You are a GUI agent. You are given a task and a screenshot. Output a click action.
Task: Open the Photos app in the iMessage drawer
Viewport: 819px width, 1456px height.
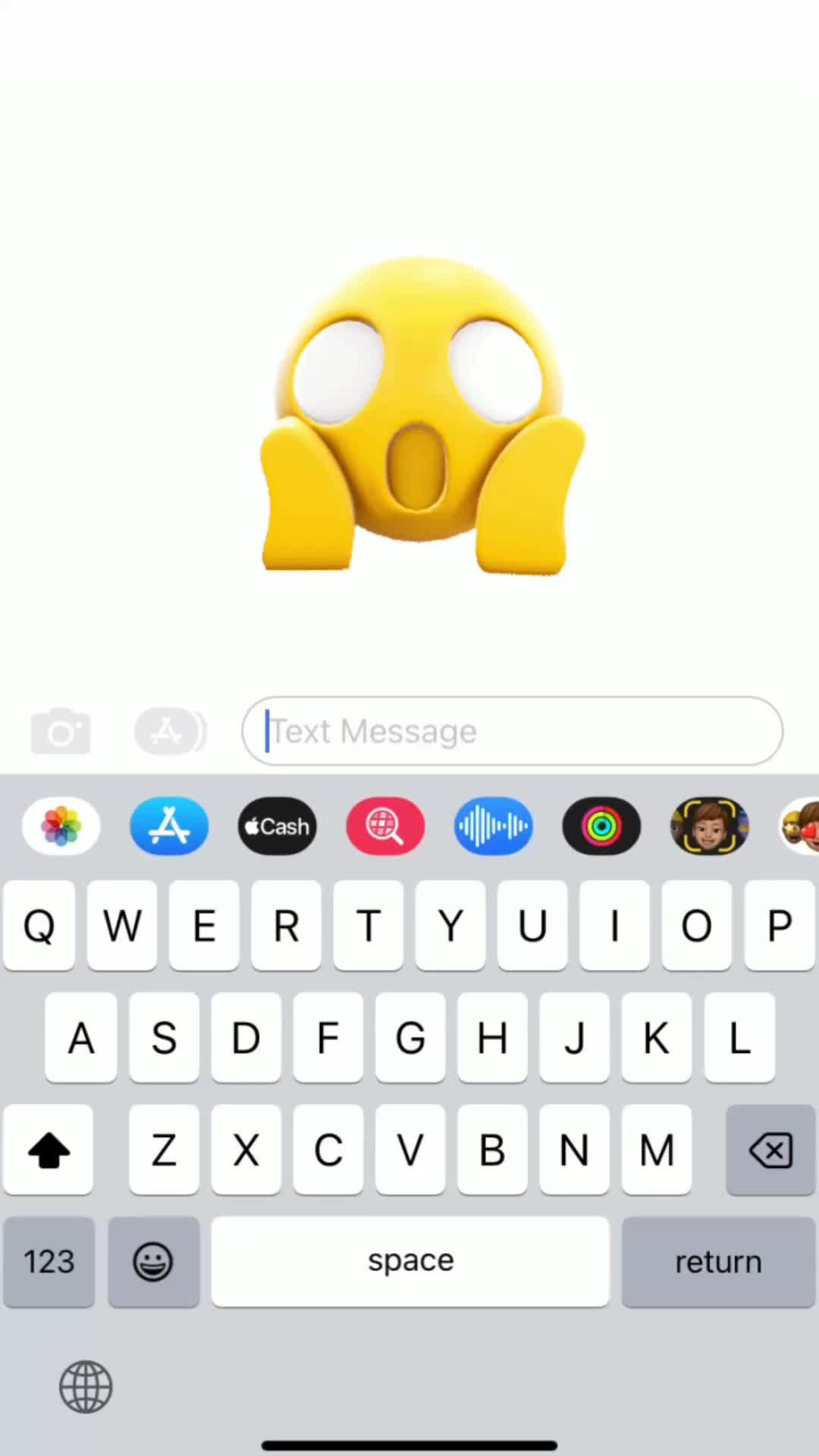click(x=61, y=826)
